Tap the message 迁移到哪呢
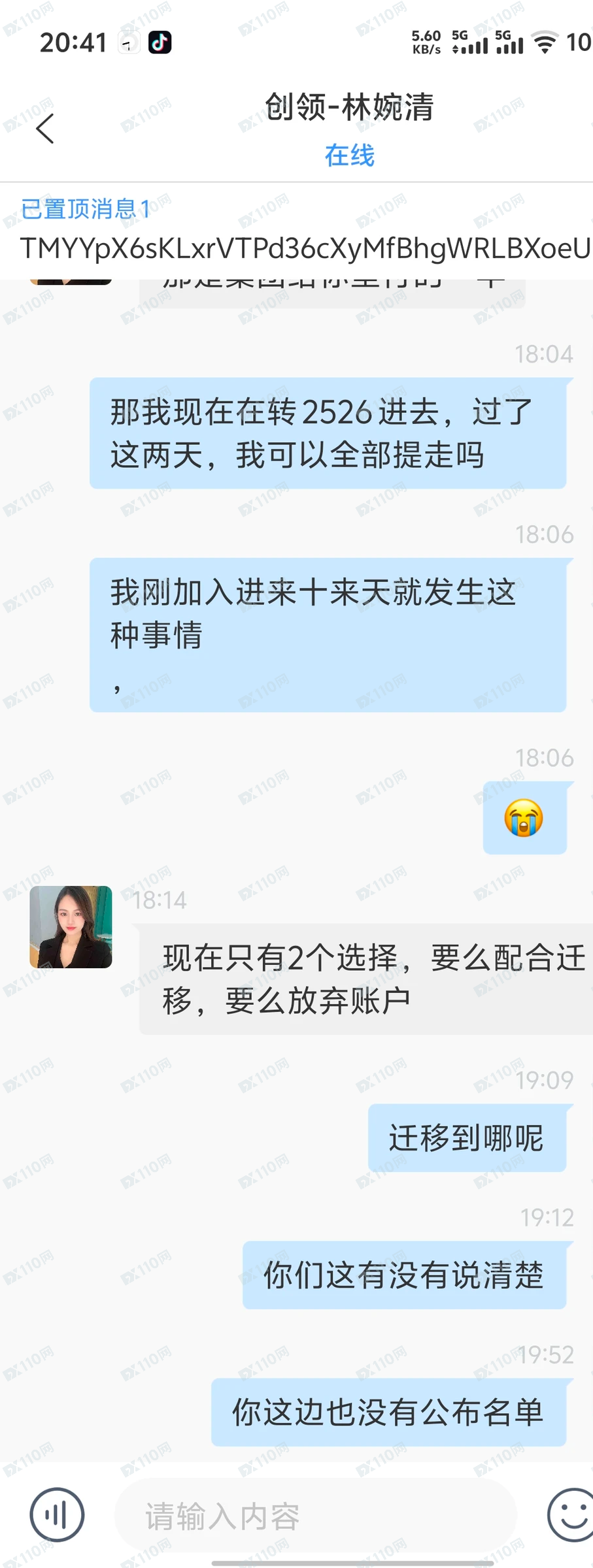The image size is (593, 1568). point(468,1137)
